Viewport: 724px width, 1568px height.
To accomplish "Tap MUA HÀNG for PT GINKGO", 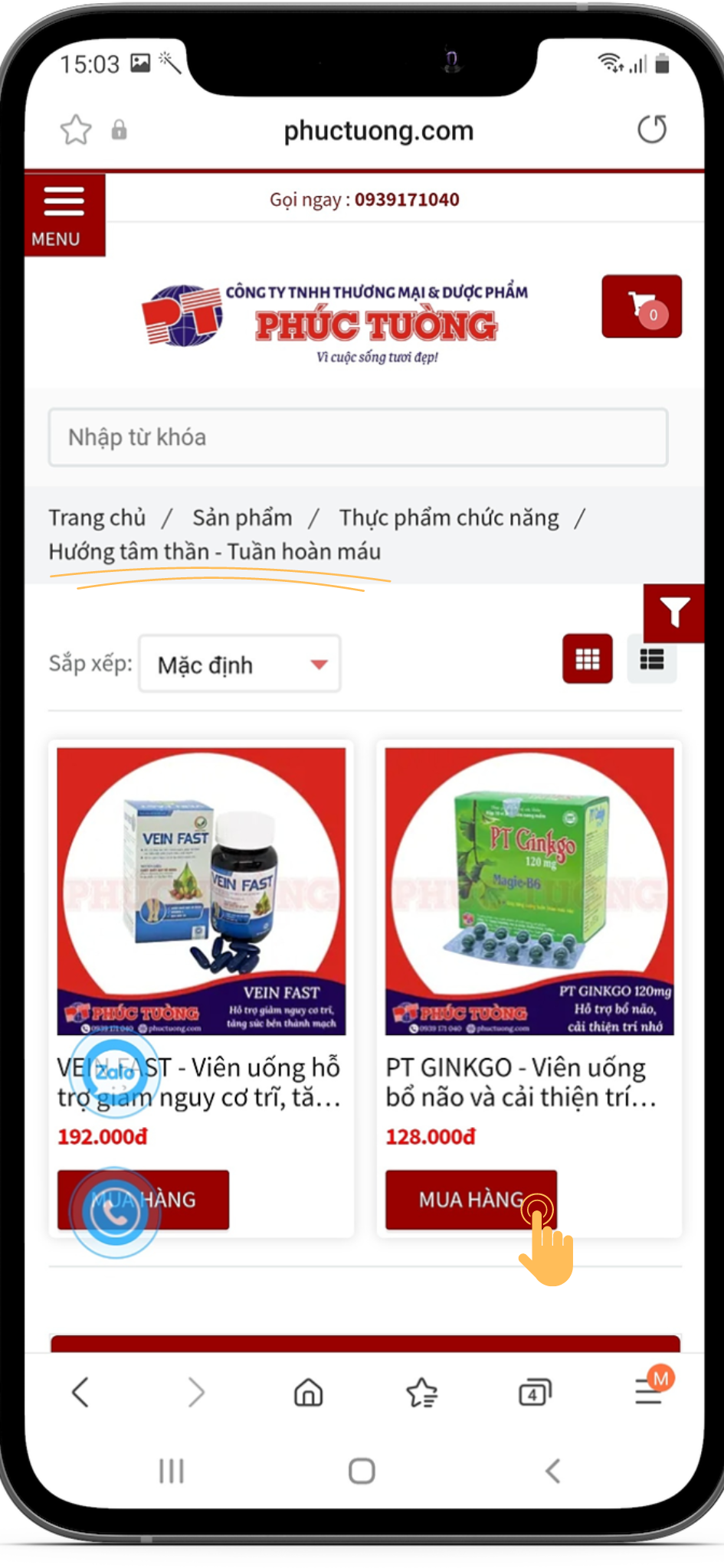I will [x=470, y=1199].
